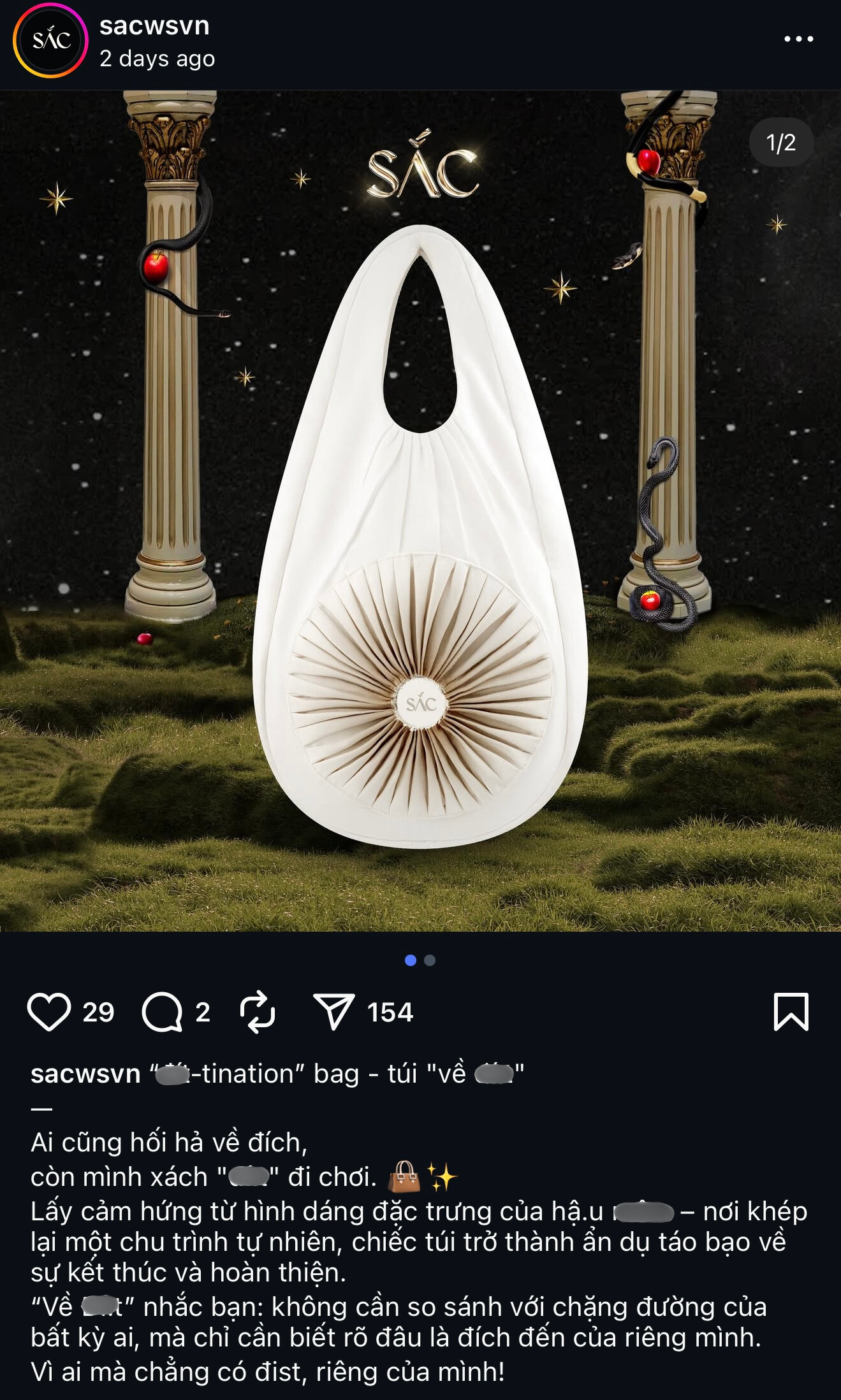Image resolution: width=841 pixels, height=1400 pixels.
Task: Open sacwsvn profile from the header username
Action: coord(154,26)
